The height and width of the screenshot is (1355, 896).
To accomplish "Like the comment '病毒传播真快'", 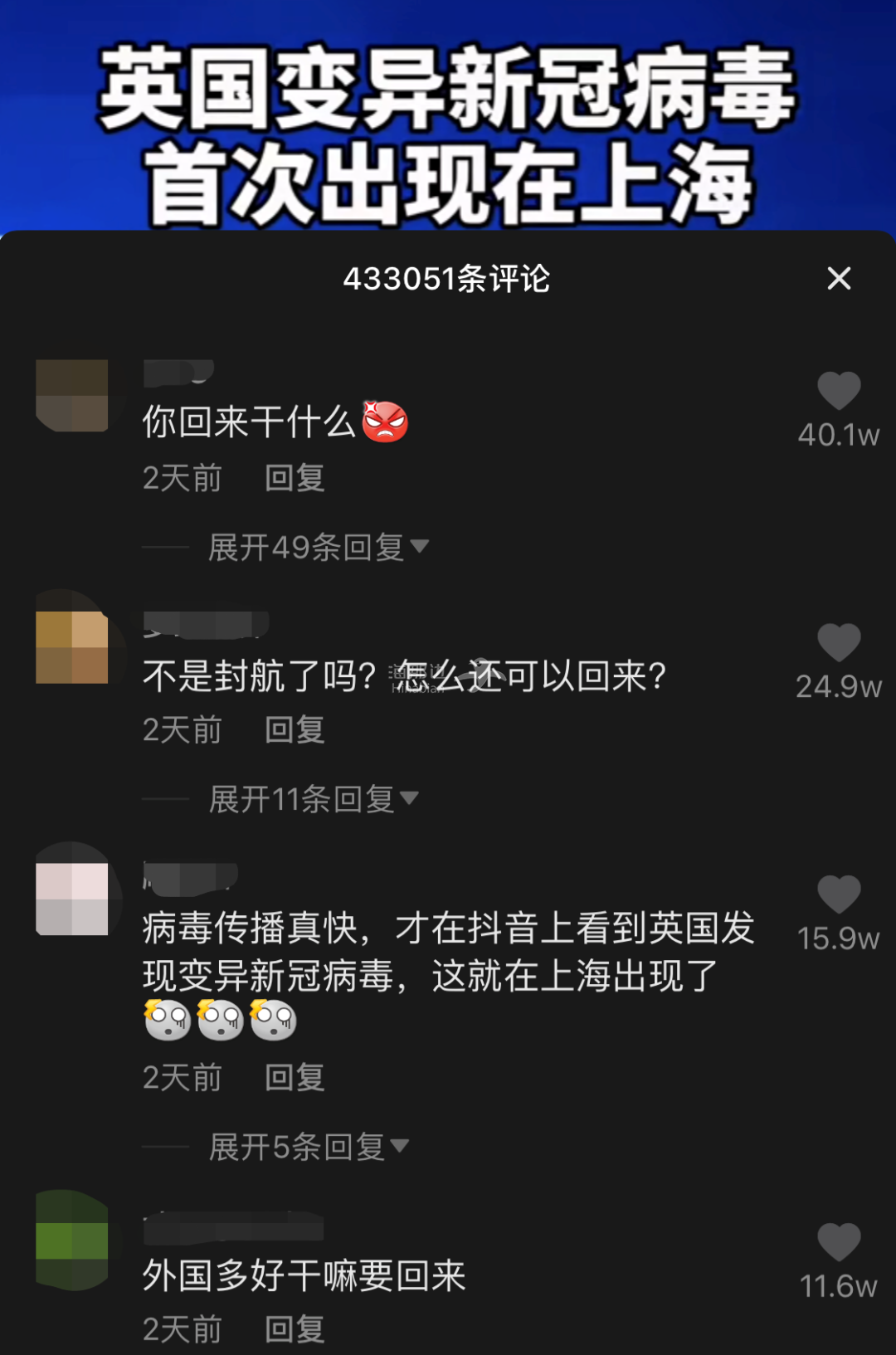I will [x=839, y=895].
